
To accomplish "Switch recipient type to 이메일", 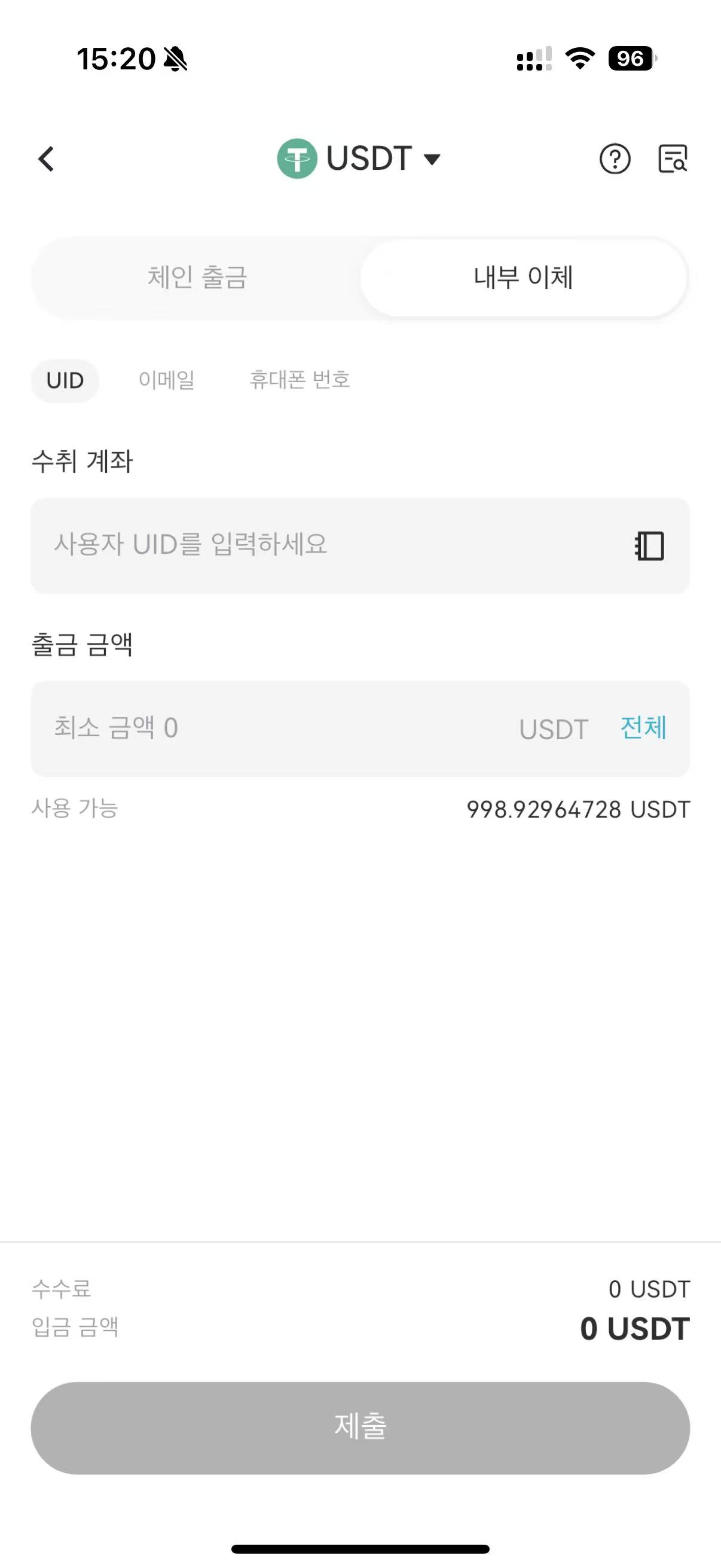I will 167,380.
